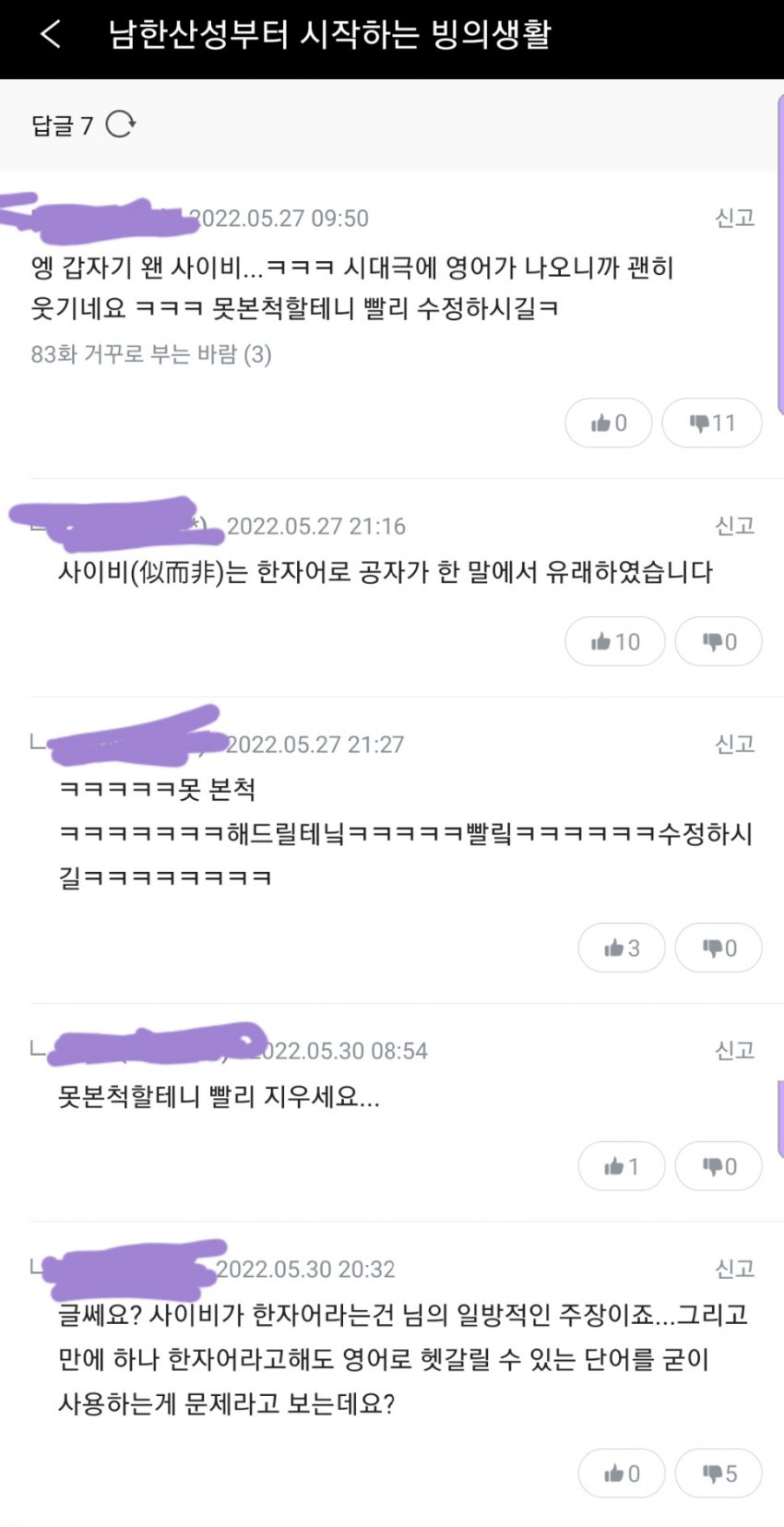Screen dimensions: 784x1527
Task: Dislike the 09:50 comment showing 11 dislikes
Action: point(712,424)
